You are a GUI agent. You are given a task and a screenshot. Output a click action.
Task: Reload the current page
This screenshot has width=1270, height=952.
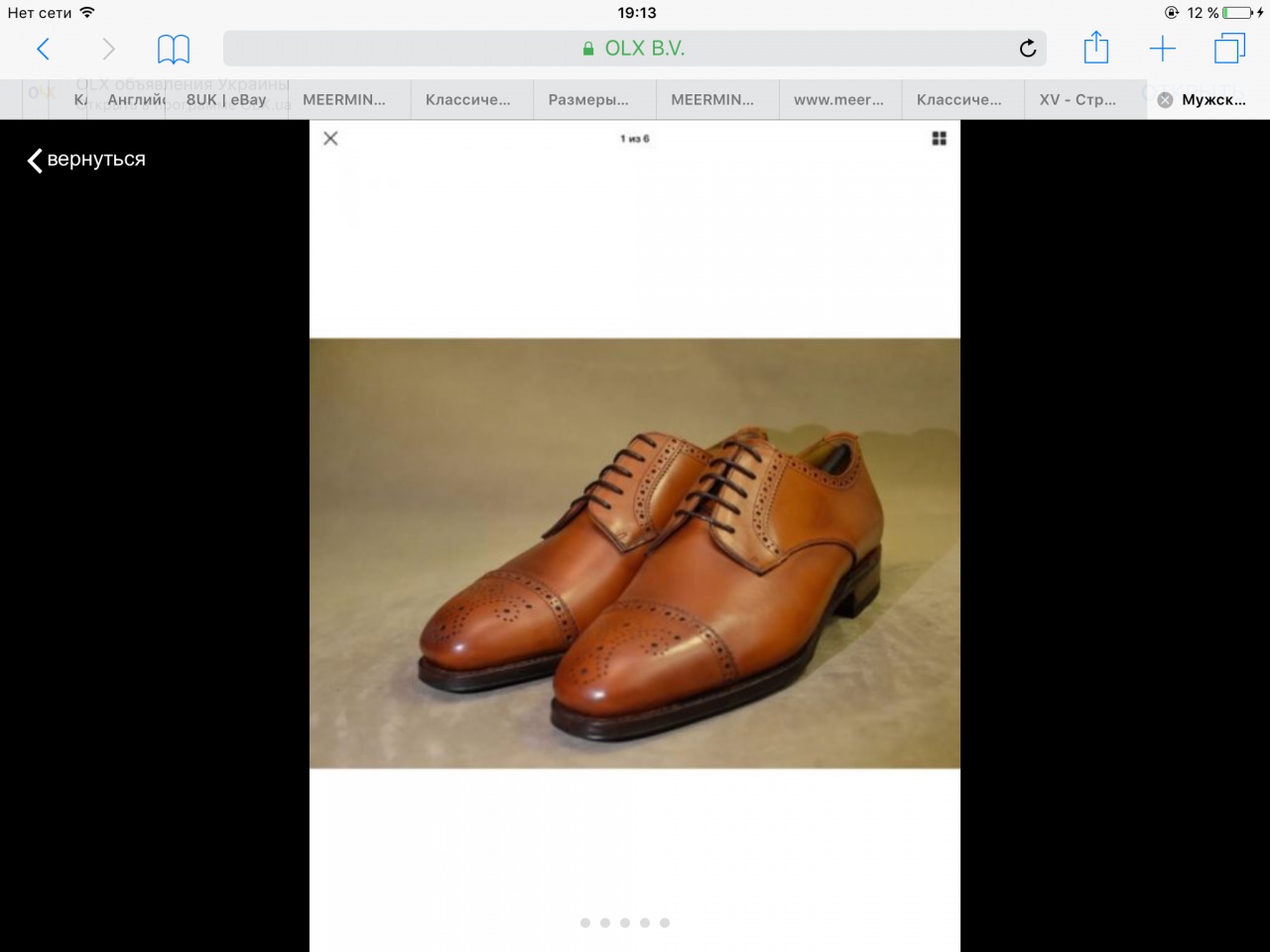coord(1028,49)
